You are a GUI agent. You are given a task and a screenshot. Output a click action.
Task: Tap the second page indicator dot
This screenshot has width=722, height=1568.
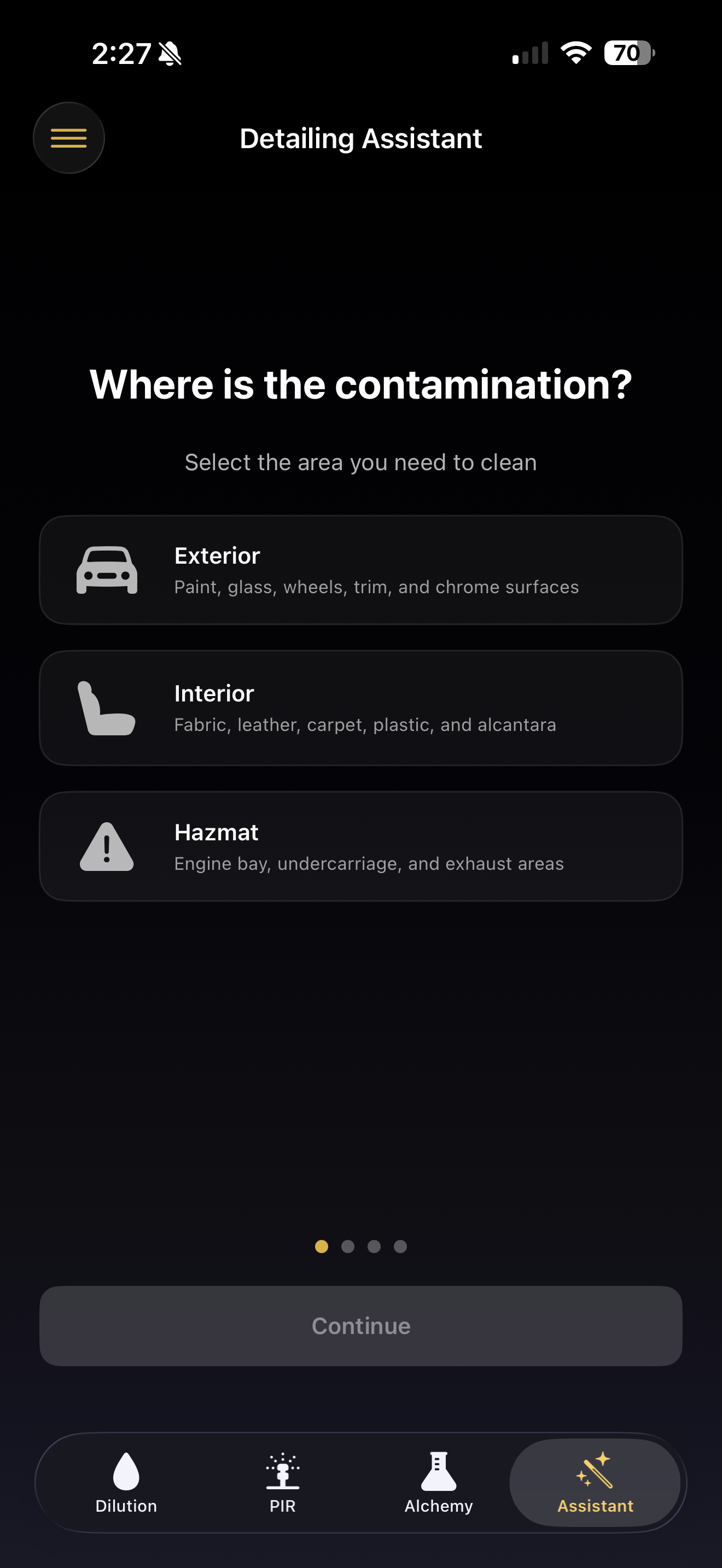click(348, 1247)
